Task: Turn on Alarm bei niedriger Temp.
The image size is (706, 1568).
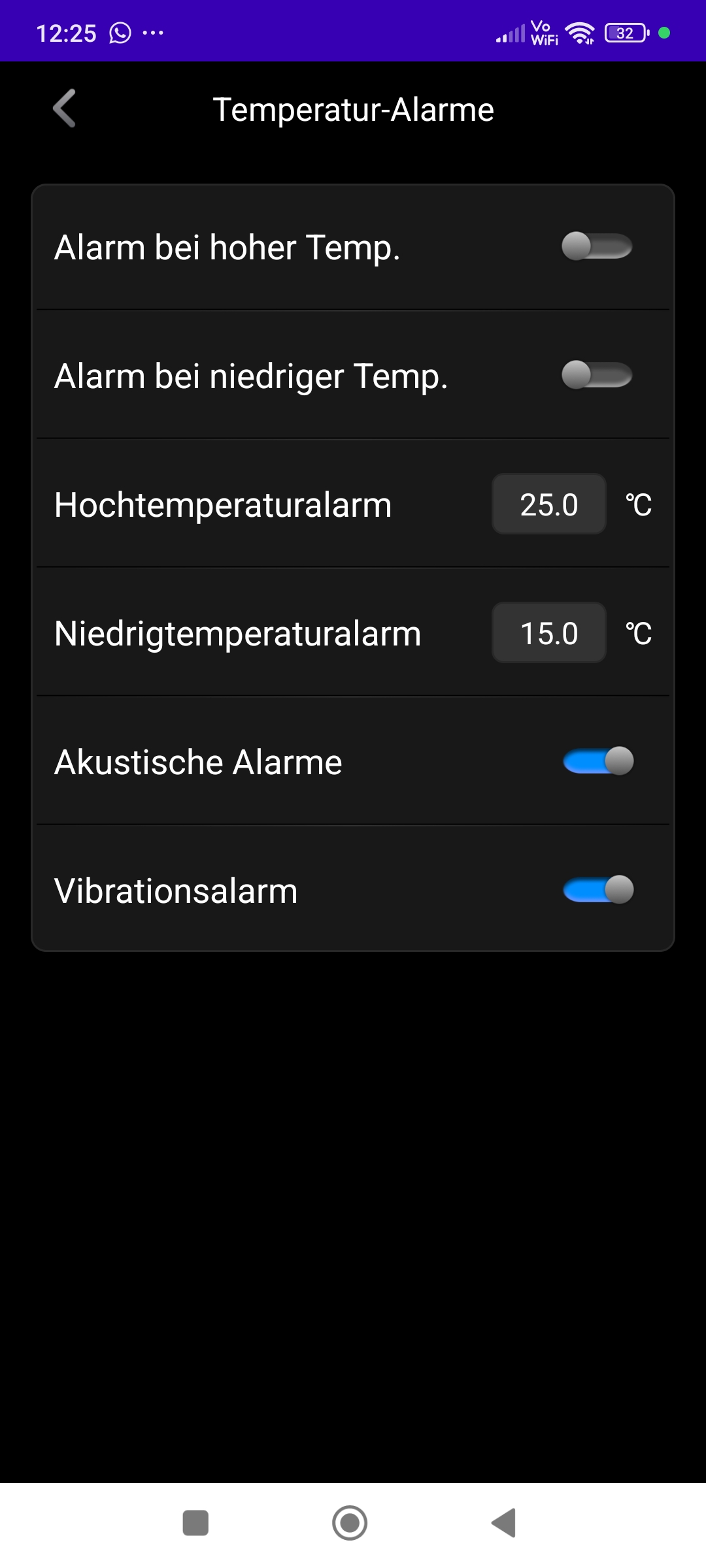Action: coord(597,376)
